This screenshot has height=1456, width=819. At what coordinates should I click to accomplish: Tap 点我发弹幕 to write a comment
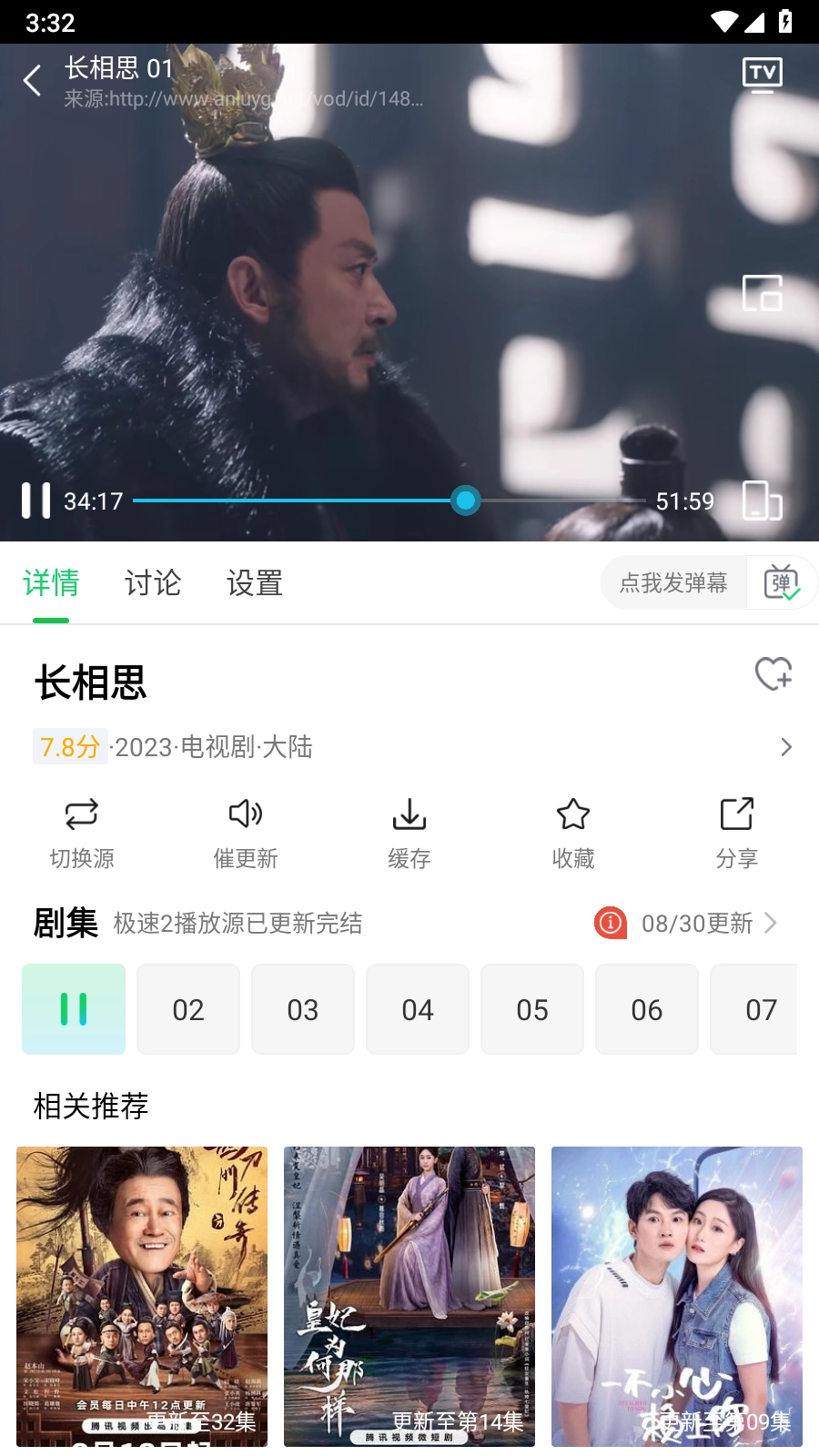pyautogui.click(x=673, y=582)
